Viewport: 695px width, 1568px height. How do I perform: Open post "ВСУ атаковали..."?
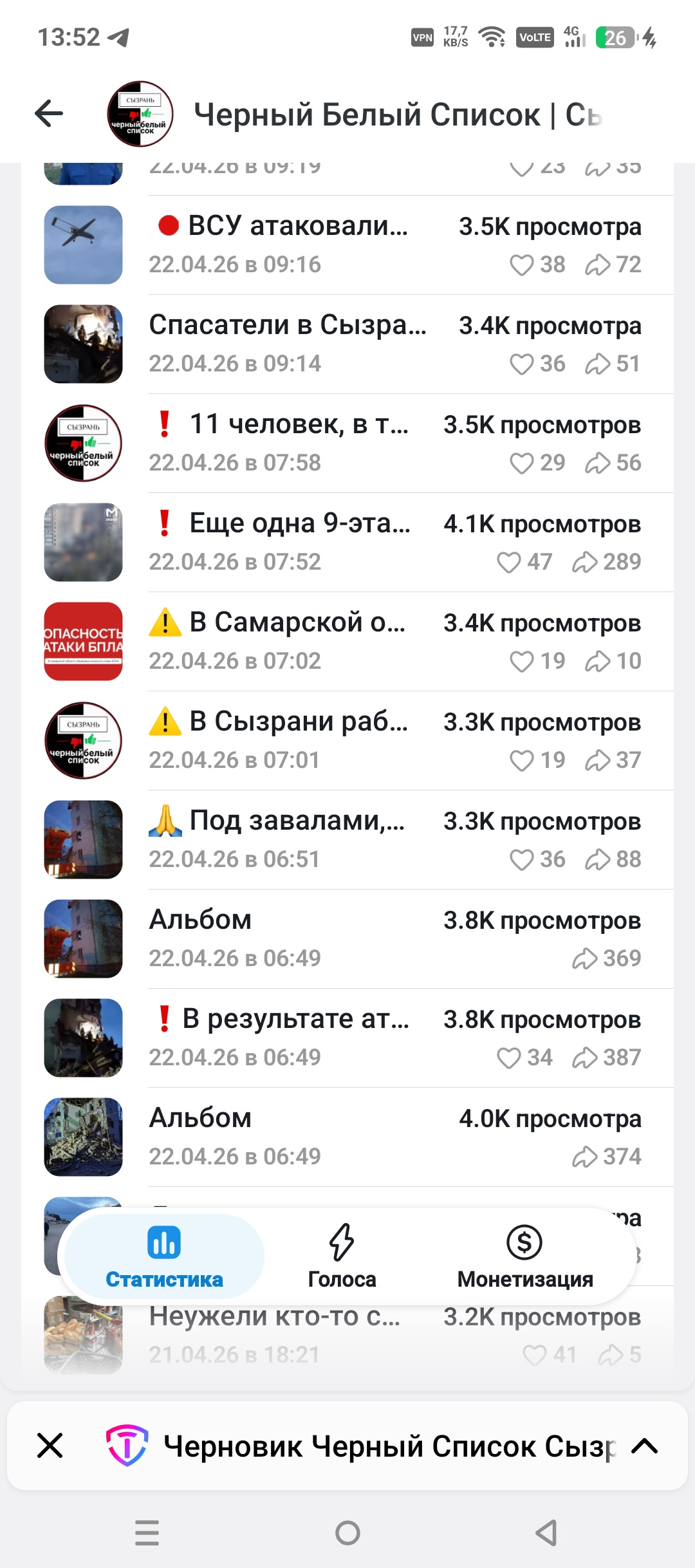(x=347, y=245)
